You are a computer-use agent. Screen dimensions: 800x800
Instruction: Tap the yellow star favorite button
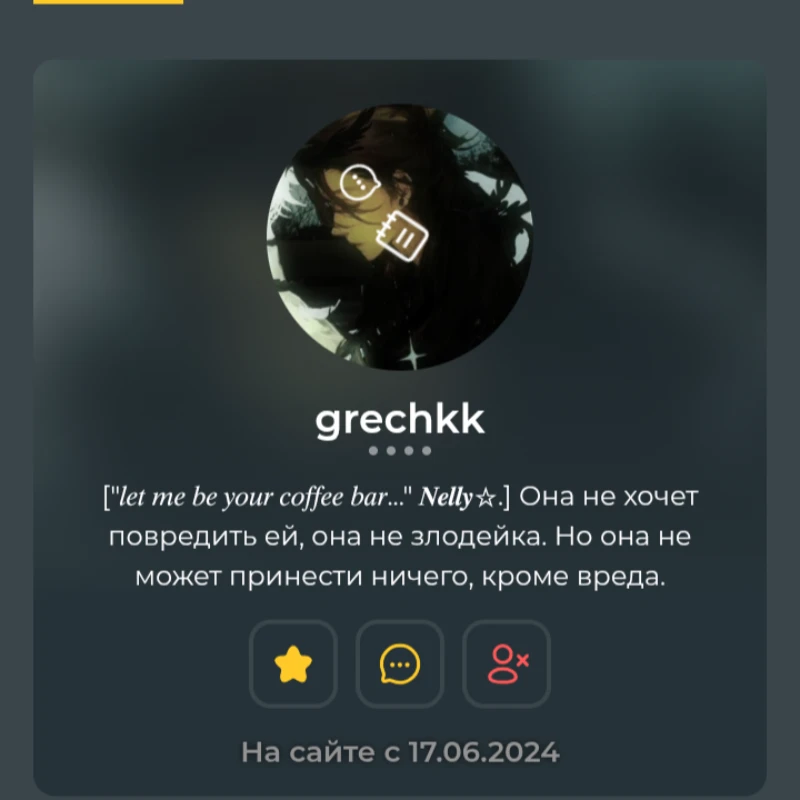click(293, 664)
